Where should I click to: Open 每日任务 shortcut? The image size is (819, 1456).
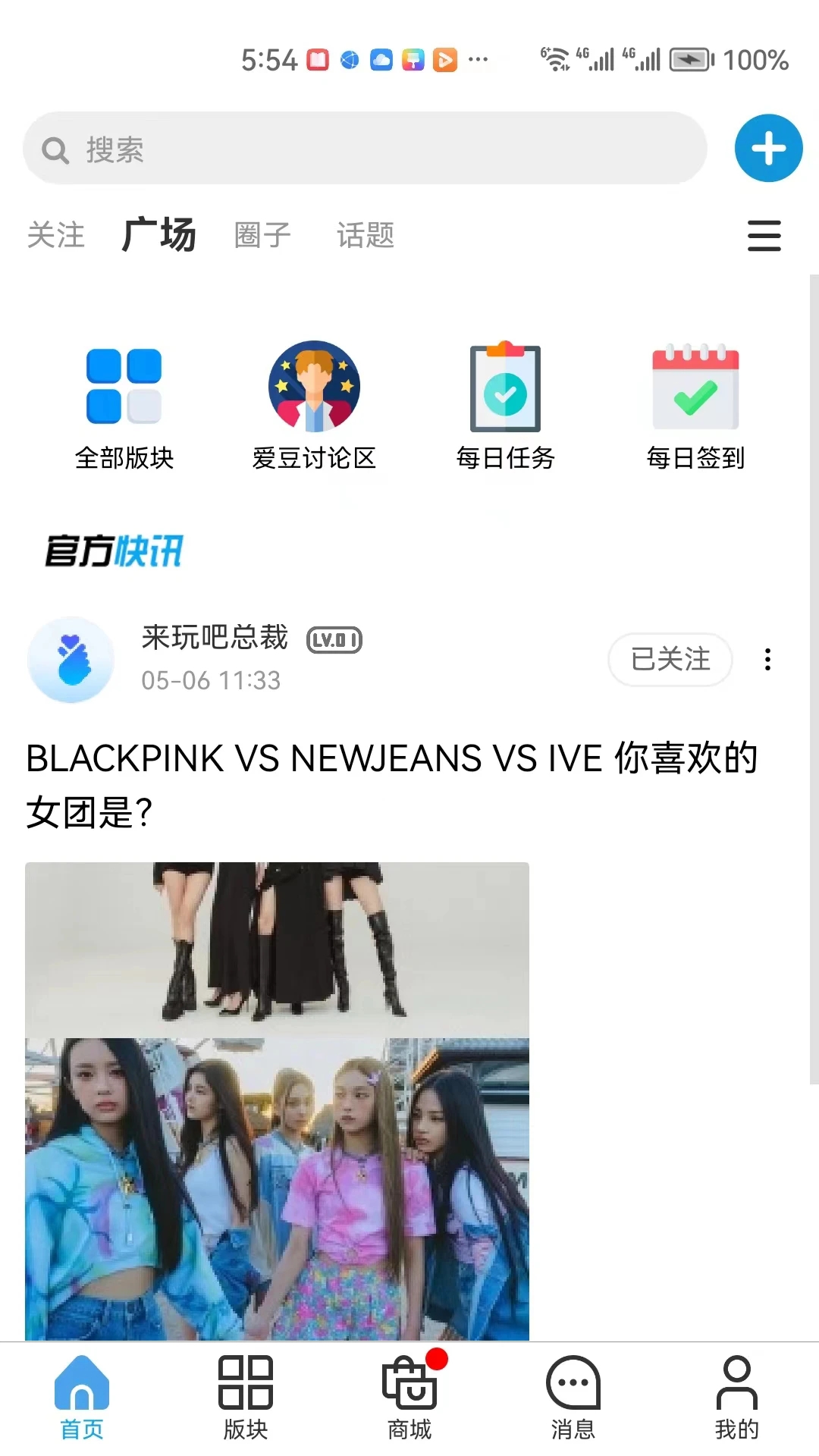coord(505,406)
